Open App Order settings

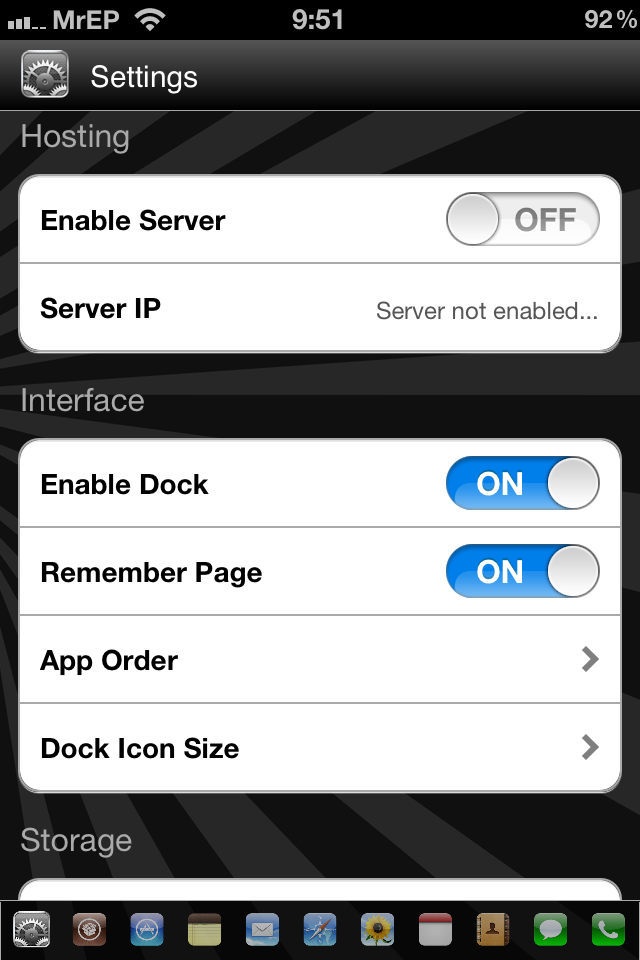[x=320, y=660]
